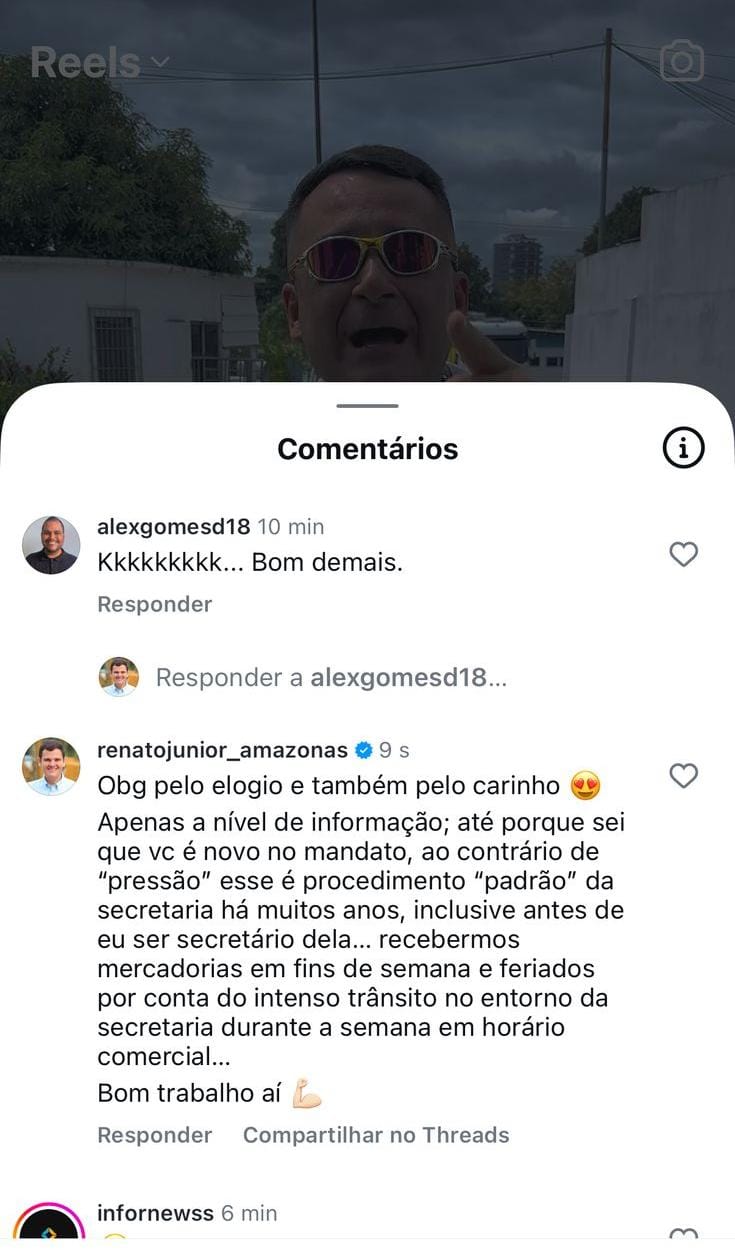The height and width of the screenshot is (1250, 735).
Task: Open renatojunior_amazonas profile via username
Action: tap(222, 750)
